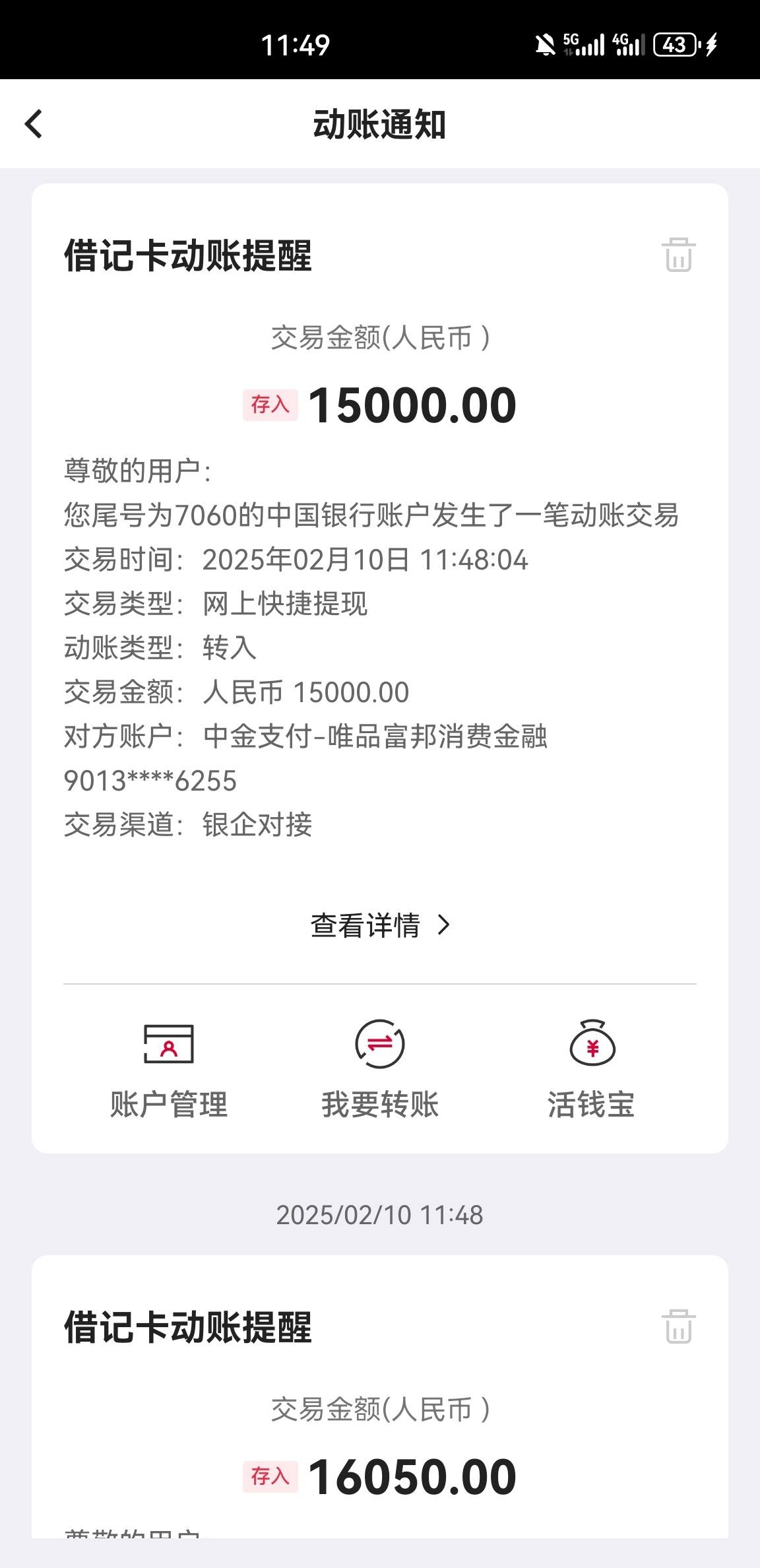Delete the 15000.00 deposit notification
760x1568 pixels.
678,255
